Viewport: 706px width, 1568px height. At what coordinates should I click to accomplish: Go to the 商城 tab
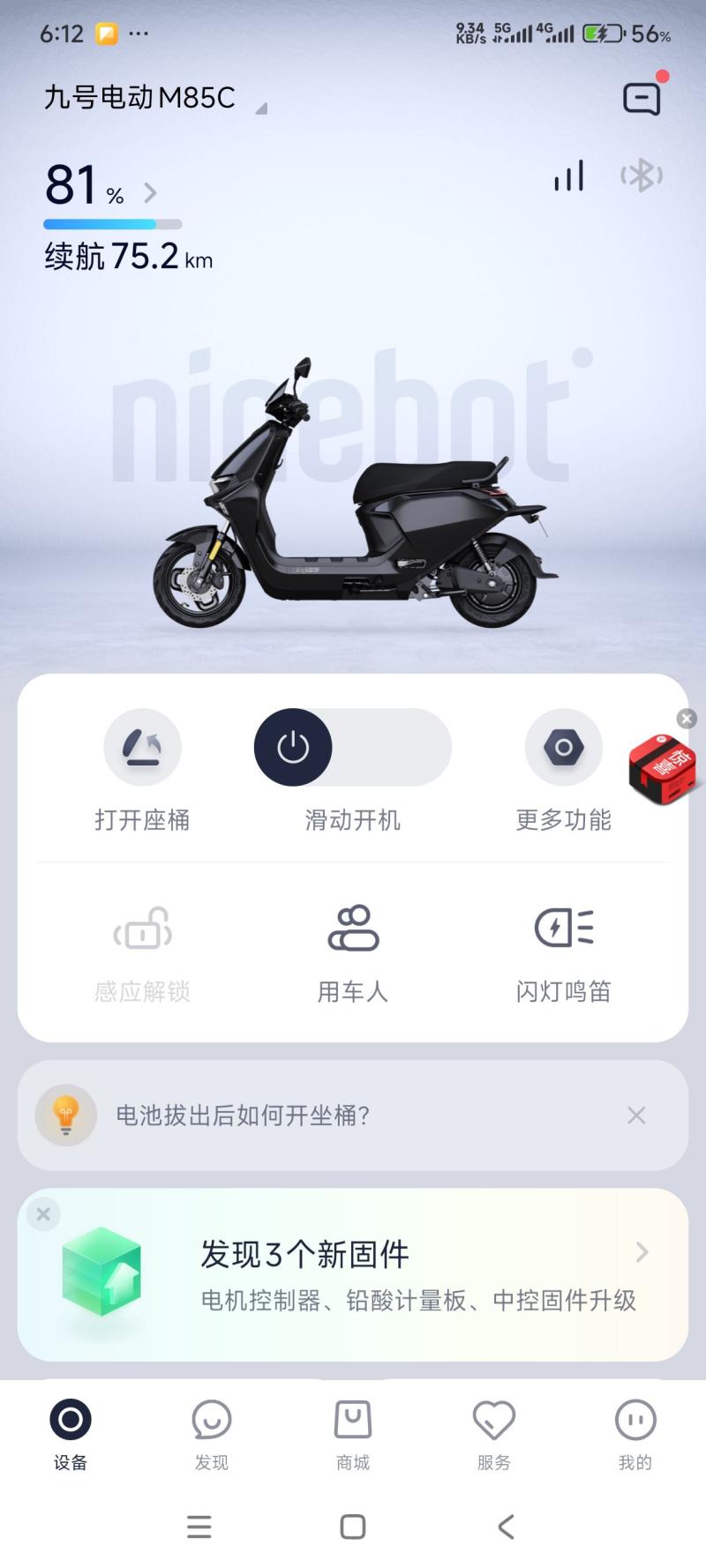[353, 1435]
